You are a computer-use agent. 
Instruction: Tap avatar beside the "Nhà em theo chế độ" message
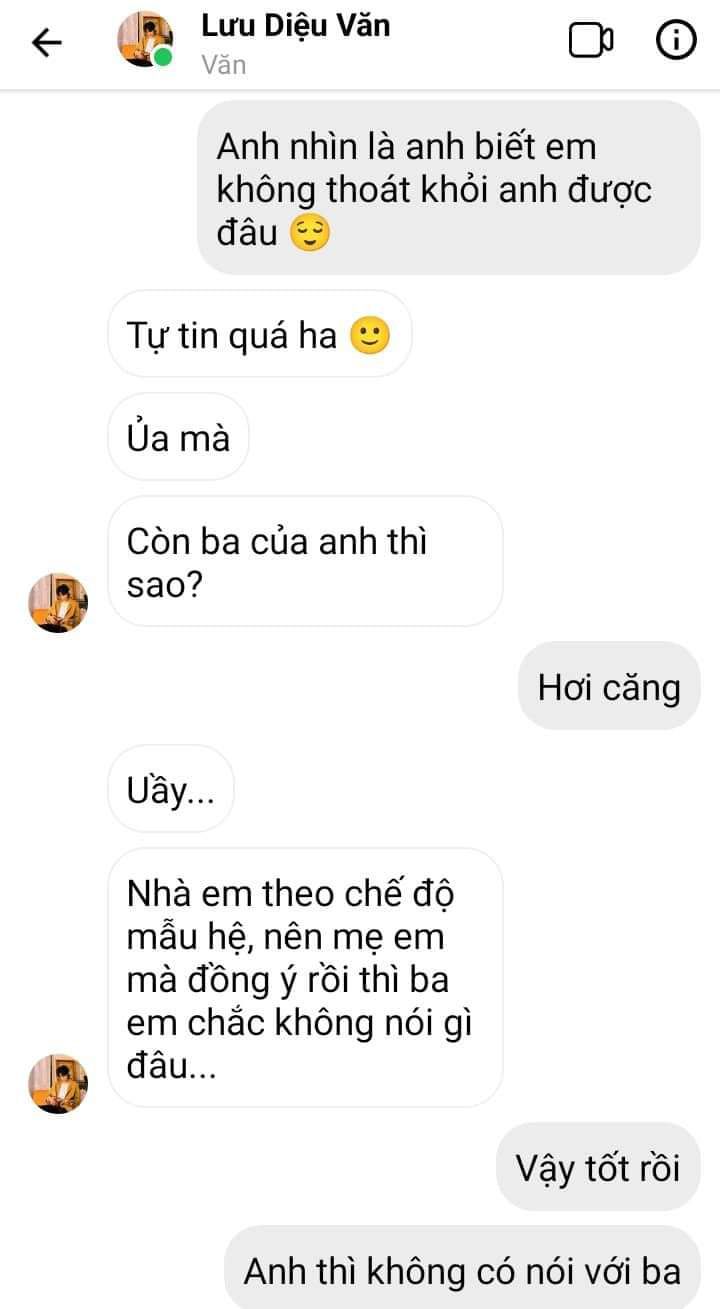point(58,1083)
